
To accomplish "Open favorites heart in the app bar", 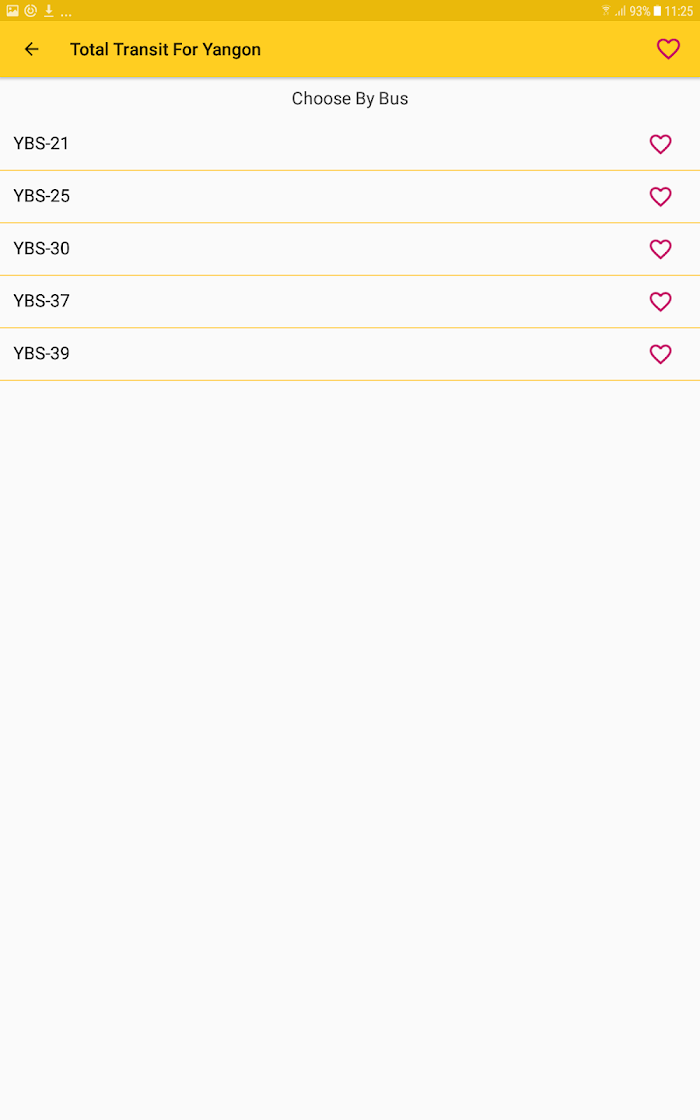I will pos(668,49).
